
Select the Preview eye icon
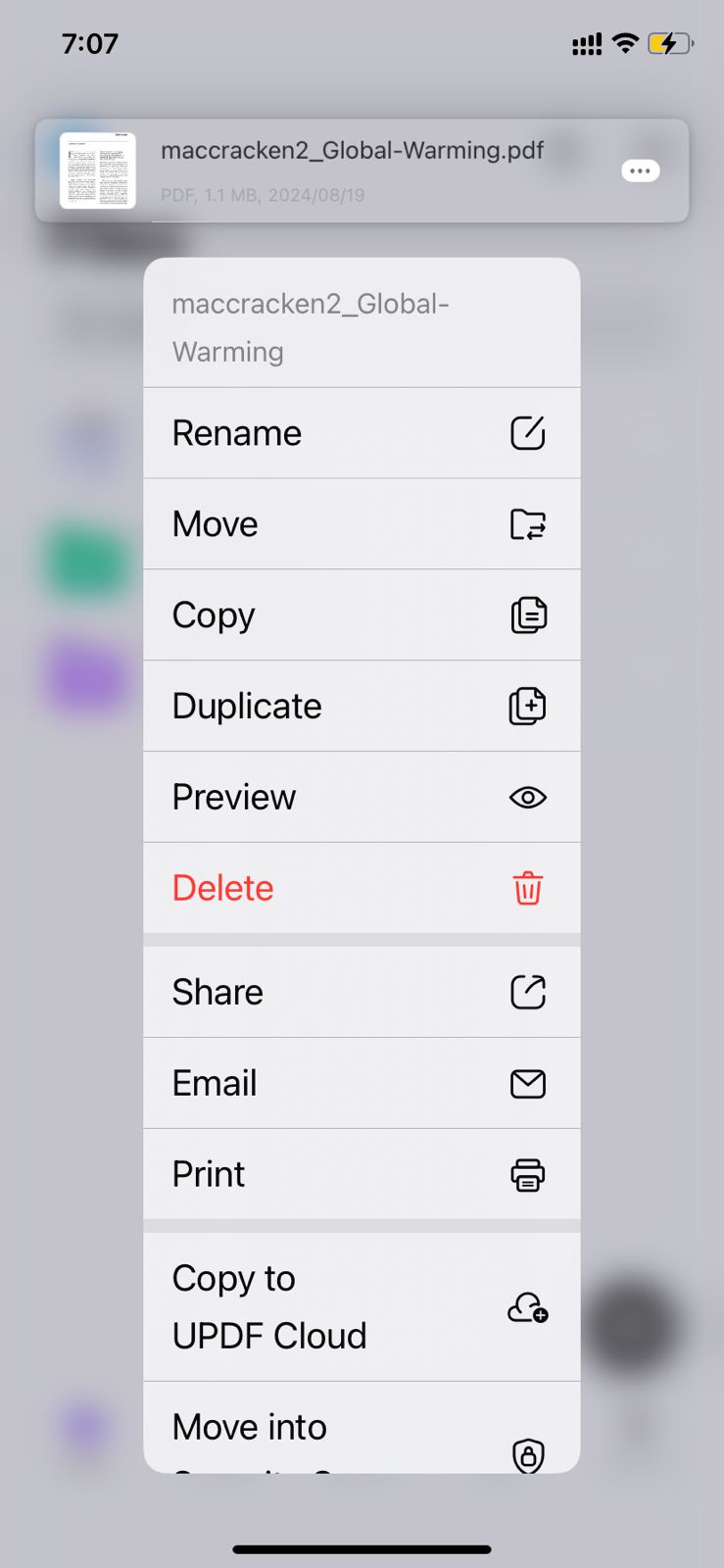coord(527,797)
